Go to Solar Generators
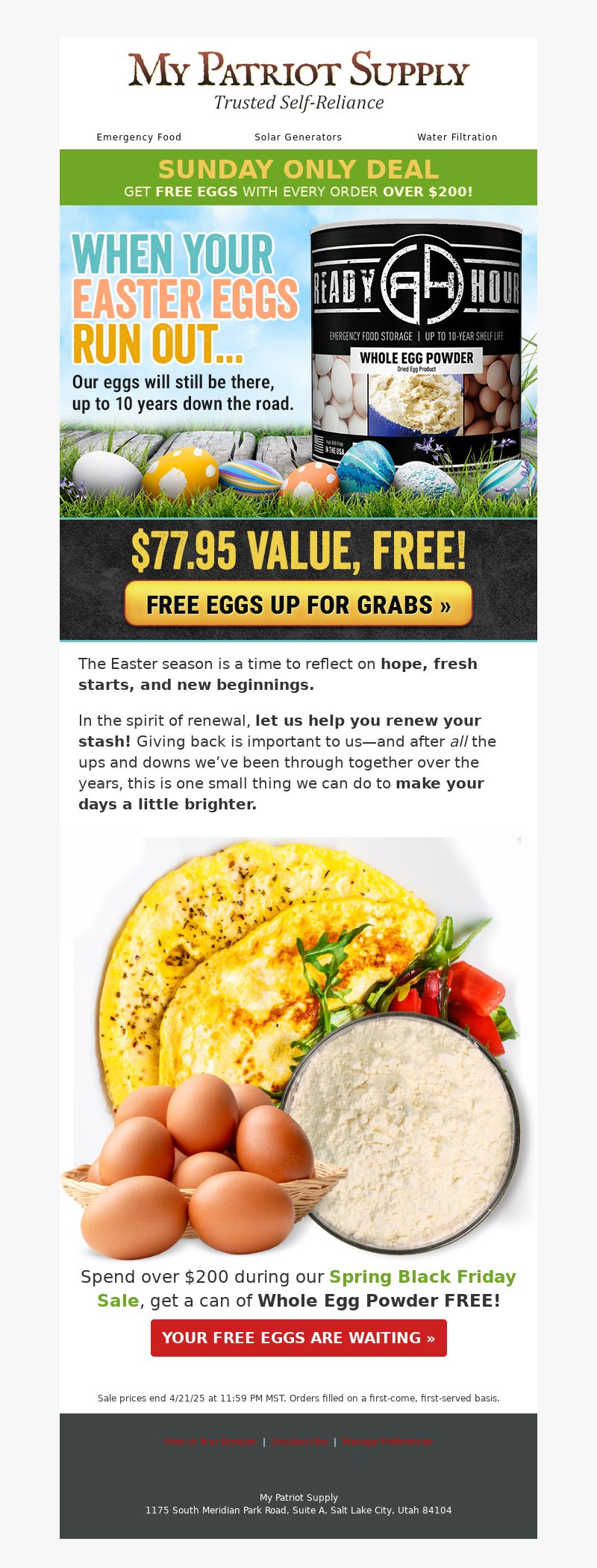Viewport: 597px width, 1568px height. (298, 137)
